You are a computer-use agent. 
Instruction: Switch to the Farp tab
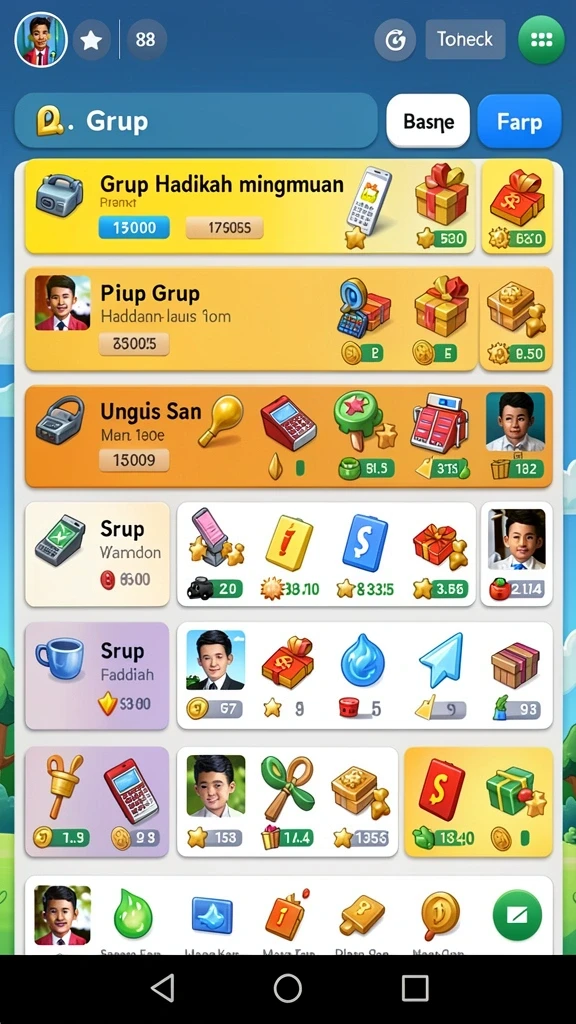(x=519, y=121)
